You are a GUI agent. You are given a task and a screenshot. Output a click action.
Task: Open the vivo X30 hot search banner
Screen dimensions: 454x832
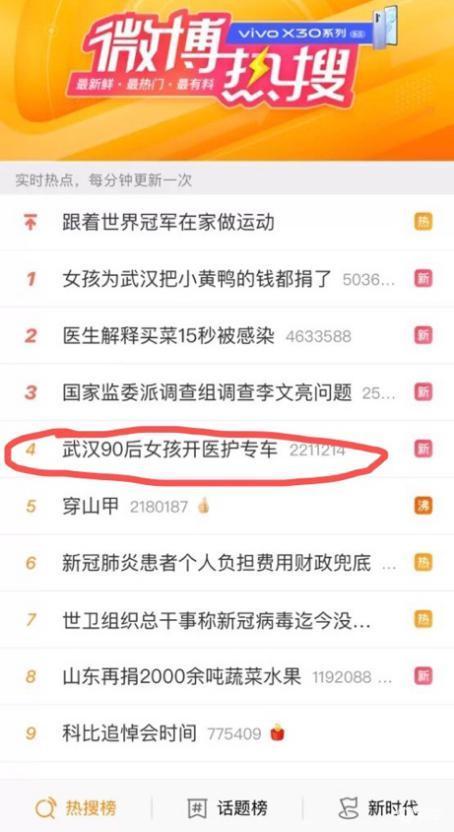pyautogui.click(x=227, y=80)
